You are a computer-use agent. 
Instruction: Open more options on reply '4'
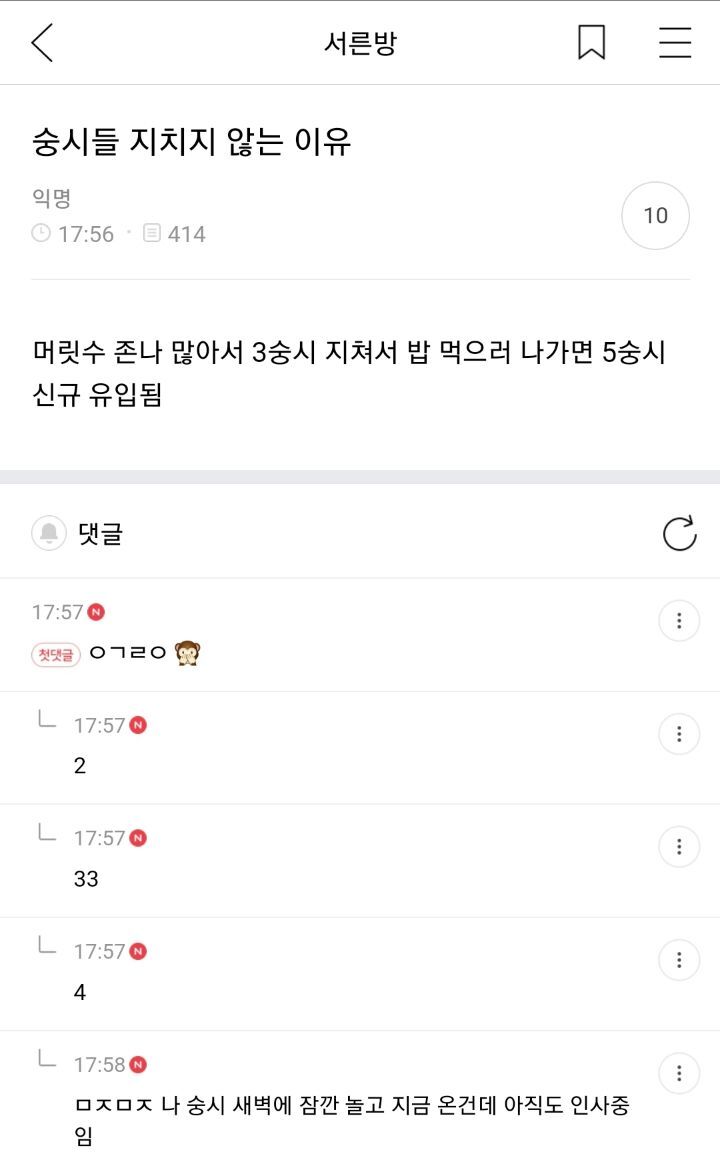[678, 960]
